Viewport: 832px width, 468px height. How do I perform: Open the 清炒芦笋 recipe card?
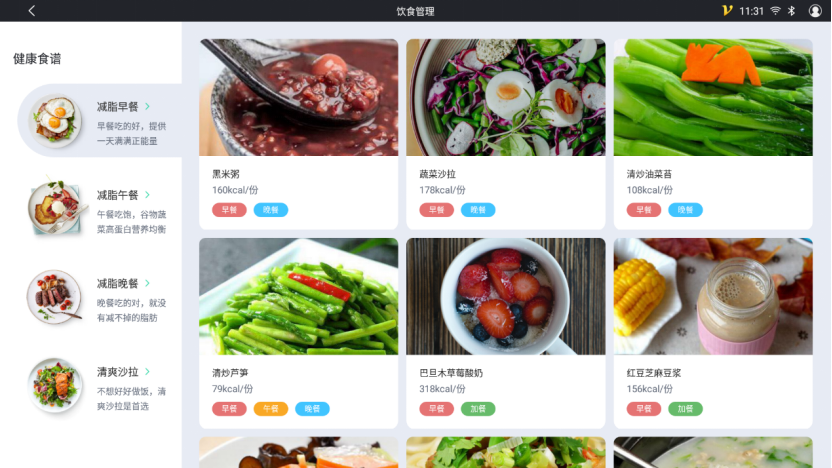[298, 332]
